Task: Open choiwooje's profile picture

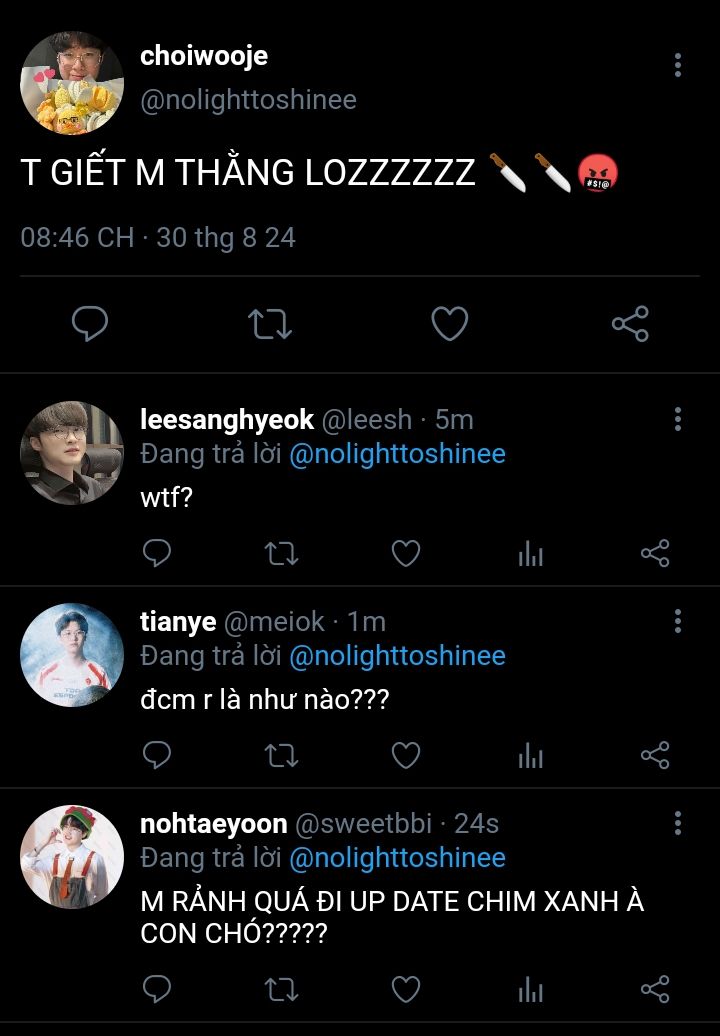Action: (72, 82)
